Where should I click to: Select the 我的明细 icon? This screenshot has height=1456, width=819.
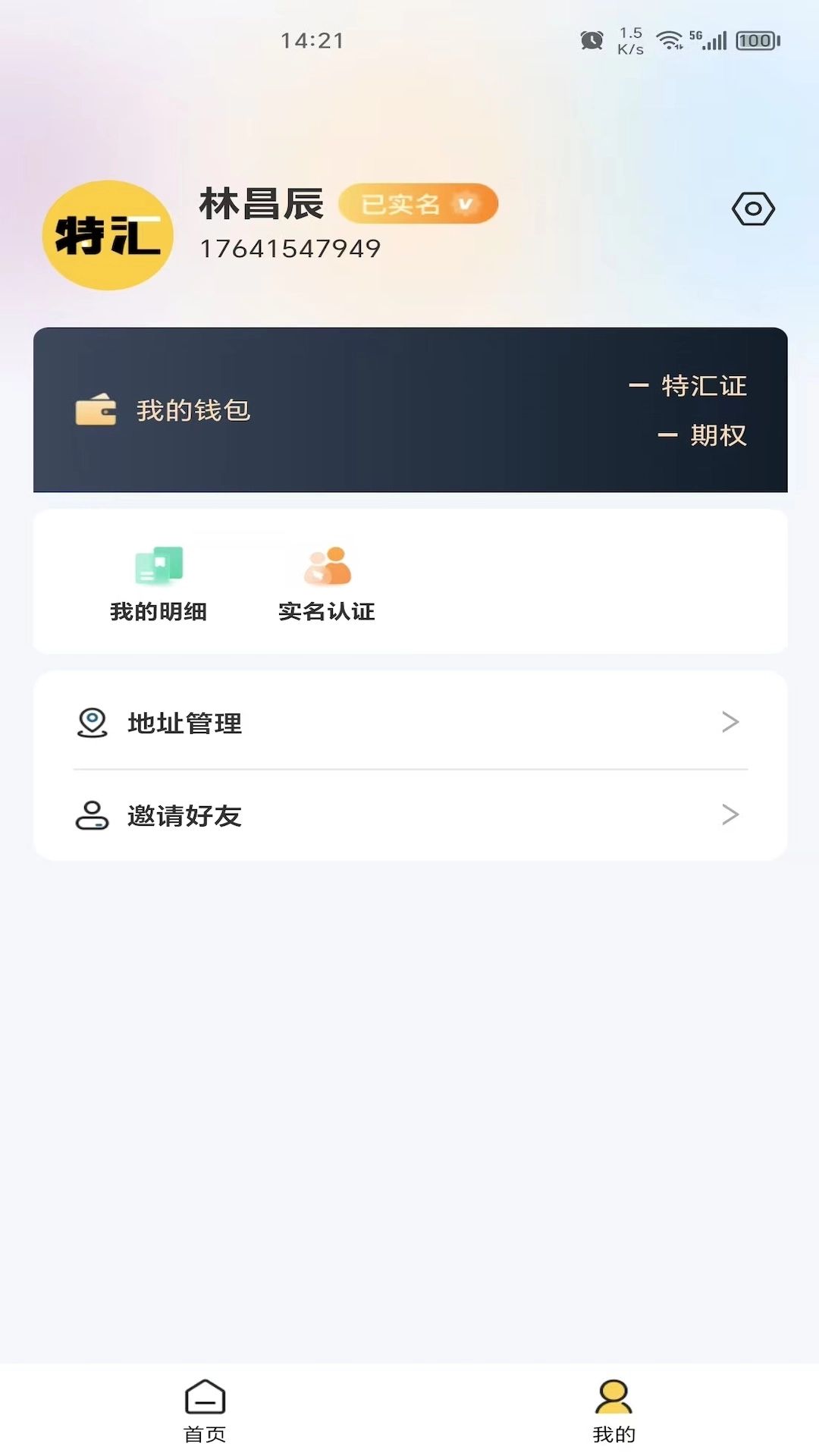[x=158, y=567]
